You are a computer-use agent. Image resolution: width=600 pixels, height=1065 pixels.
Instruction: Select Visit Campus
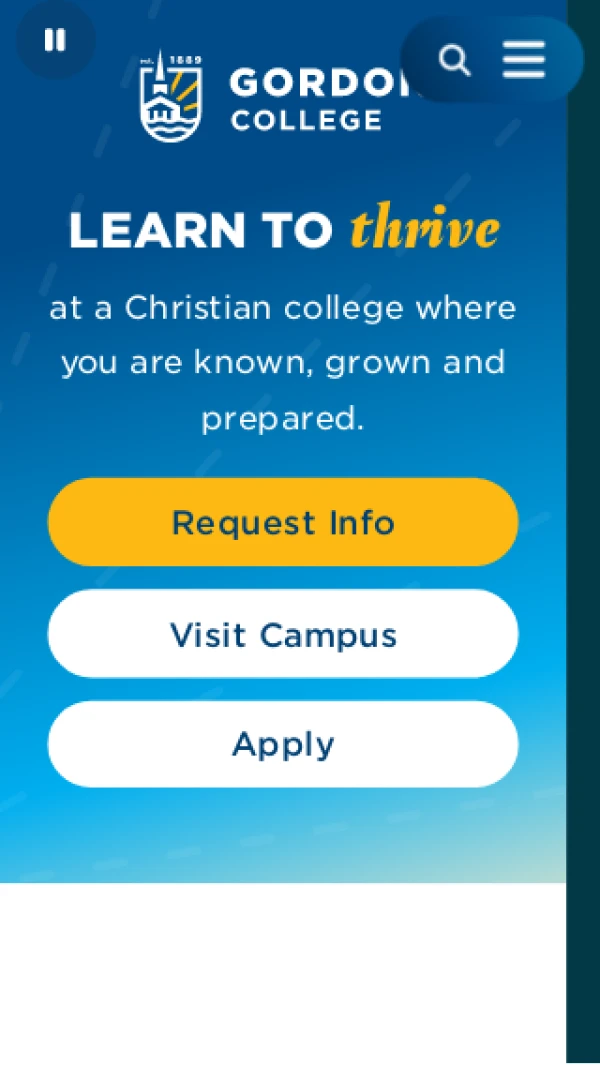pos(283,634)
